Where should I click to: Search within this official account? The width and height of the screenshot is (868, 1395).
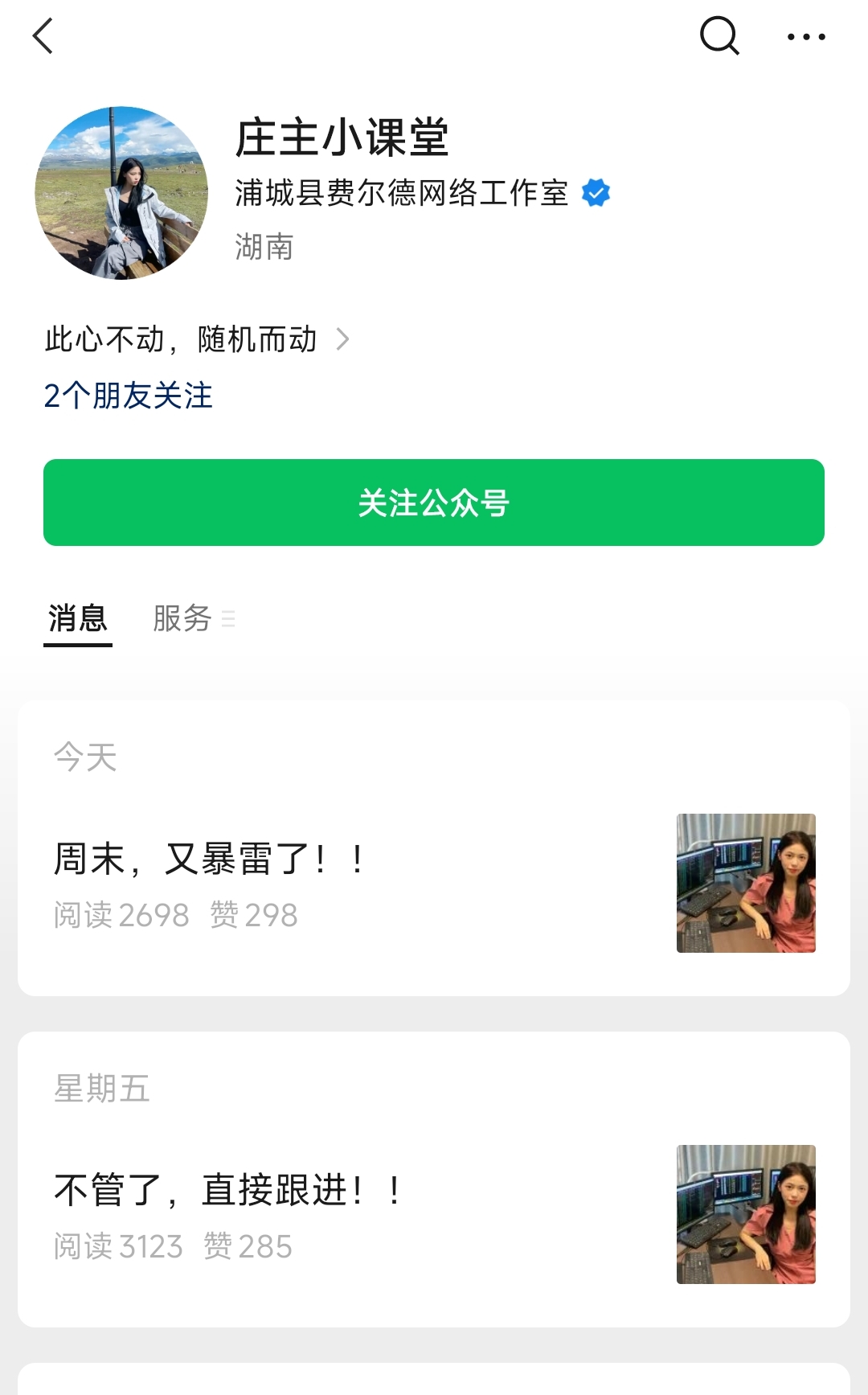click(x=719, y=36)
